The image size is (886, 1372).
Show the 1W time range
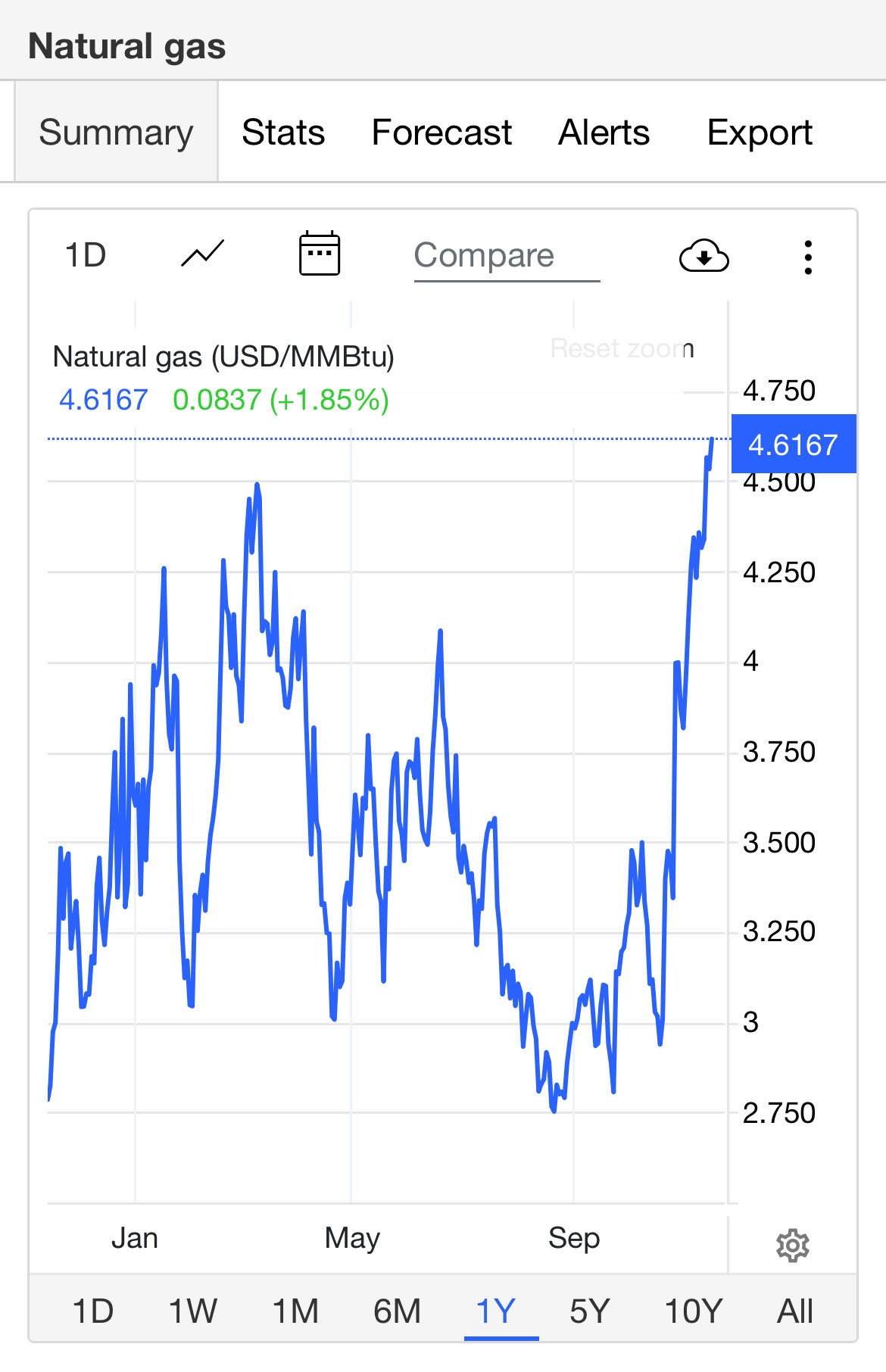point(192,1311)
